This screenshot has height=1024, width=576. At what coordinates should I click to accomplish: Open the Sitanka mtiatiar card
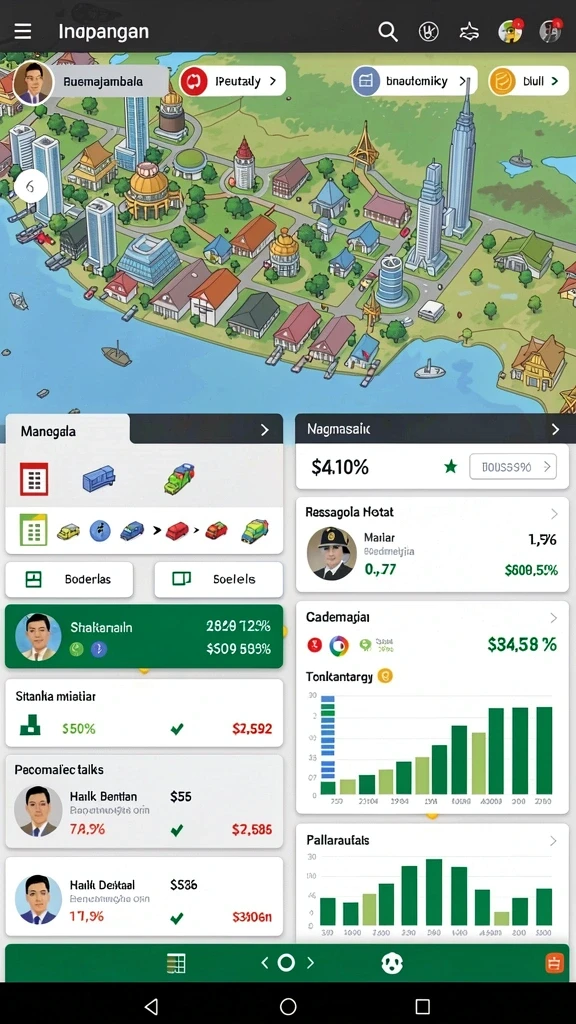coord(144,713)
